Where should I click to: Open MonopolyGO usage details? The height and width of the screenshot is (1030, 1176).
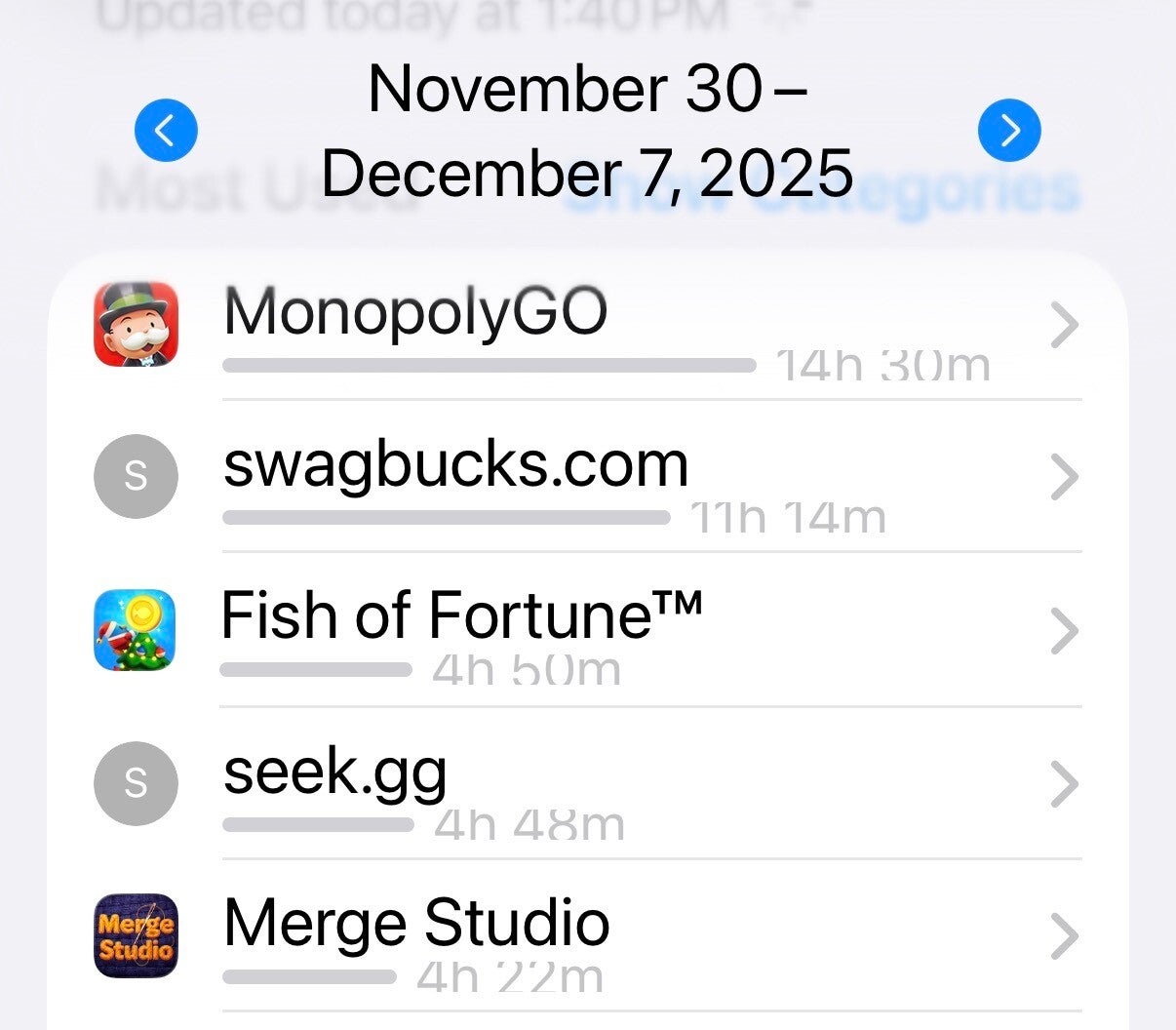pyautogui.click(x=585, y=326)
